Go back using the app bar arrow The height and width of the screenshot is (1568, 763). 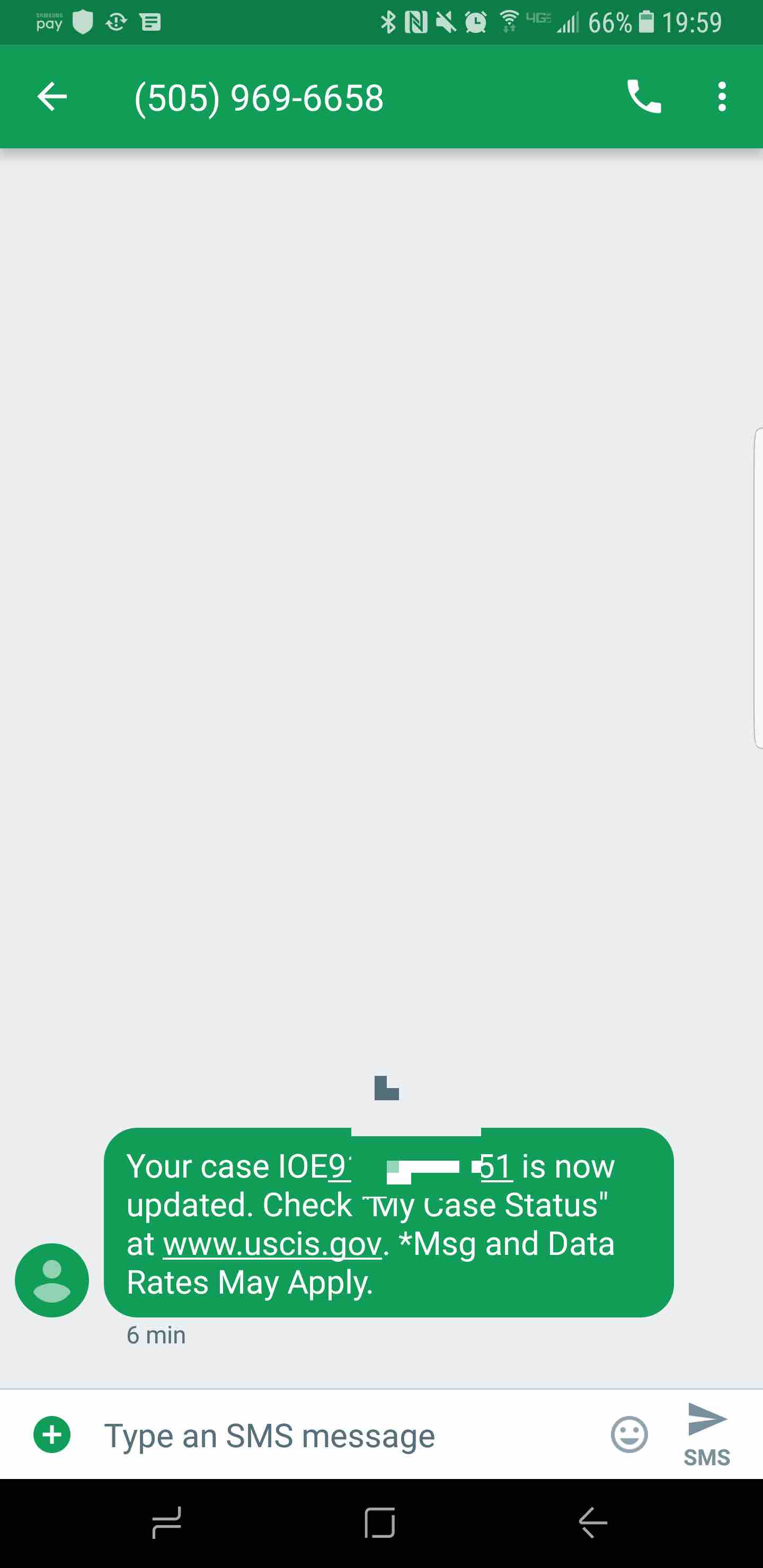[x=52, y=97]
